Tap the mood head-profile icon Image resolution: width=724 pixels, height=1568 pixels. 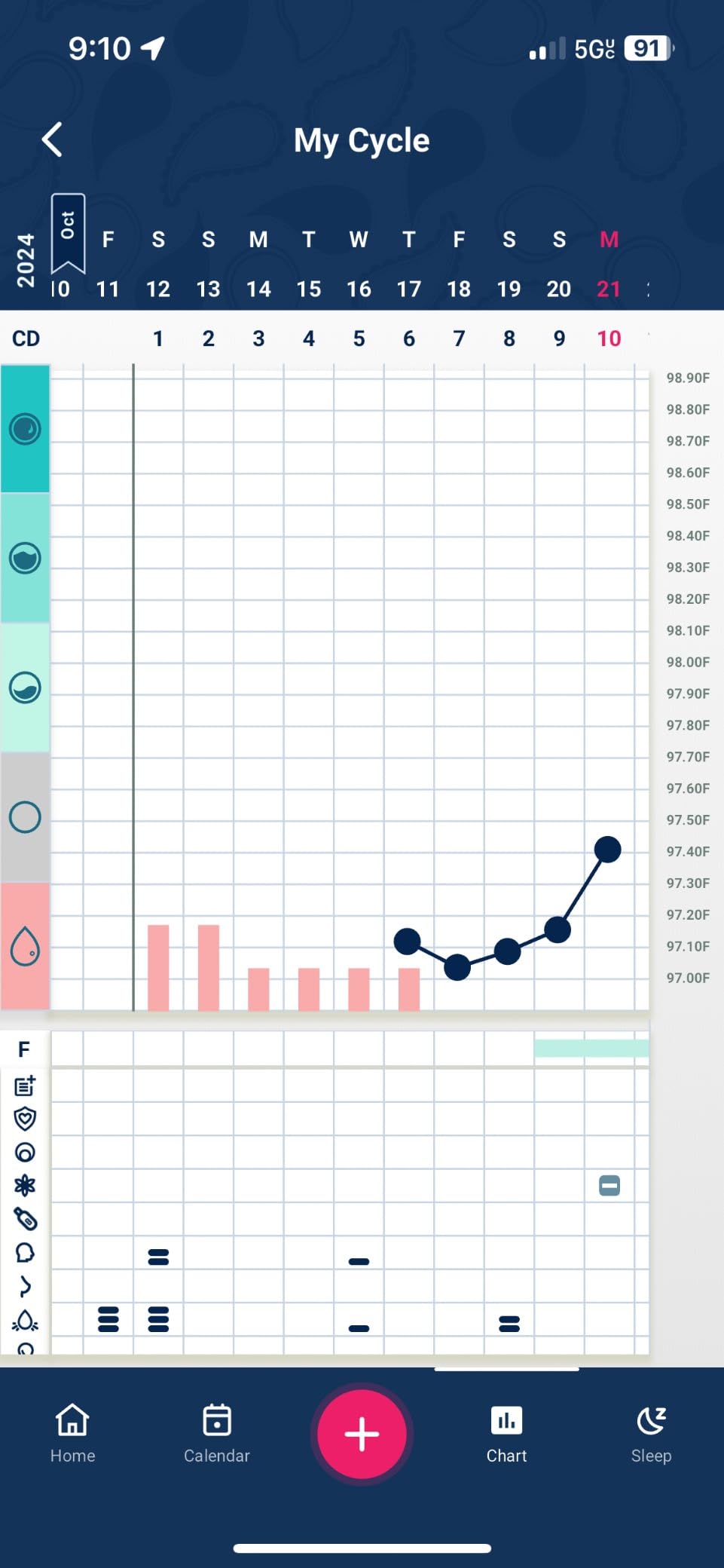25,1253
